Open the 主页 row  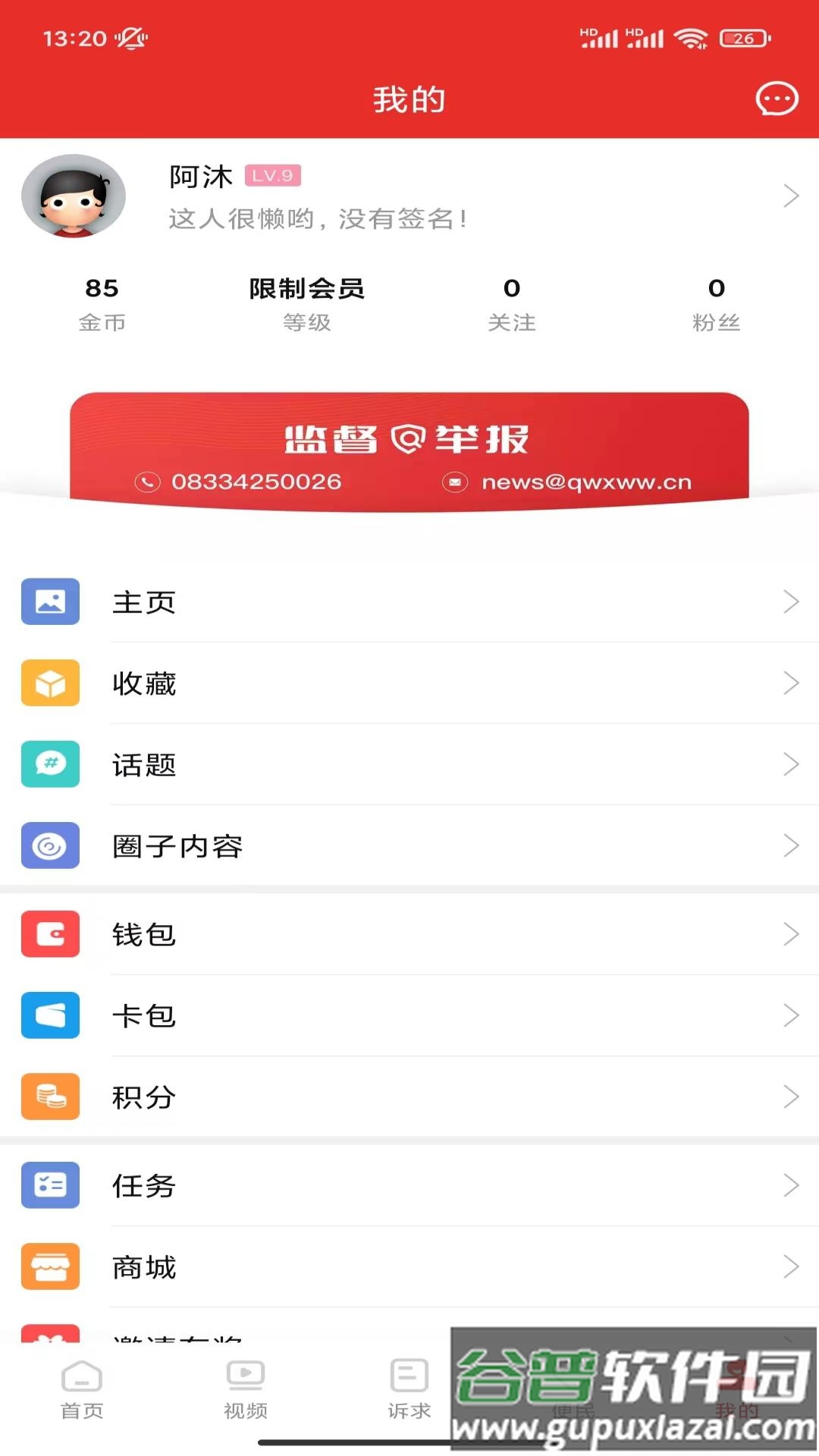click(409, 602)
